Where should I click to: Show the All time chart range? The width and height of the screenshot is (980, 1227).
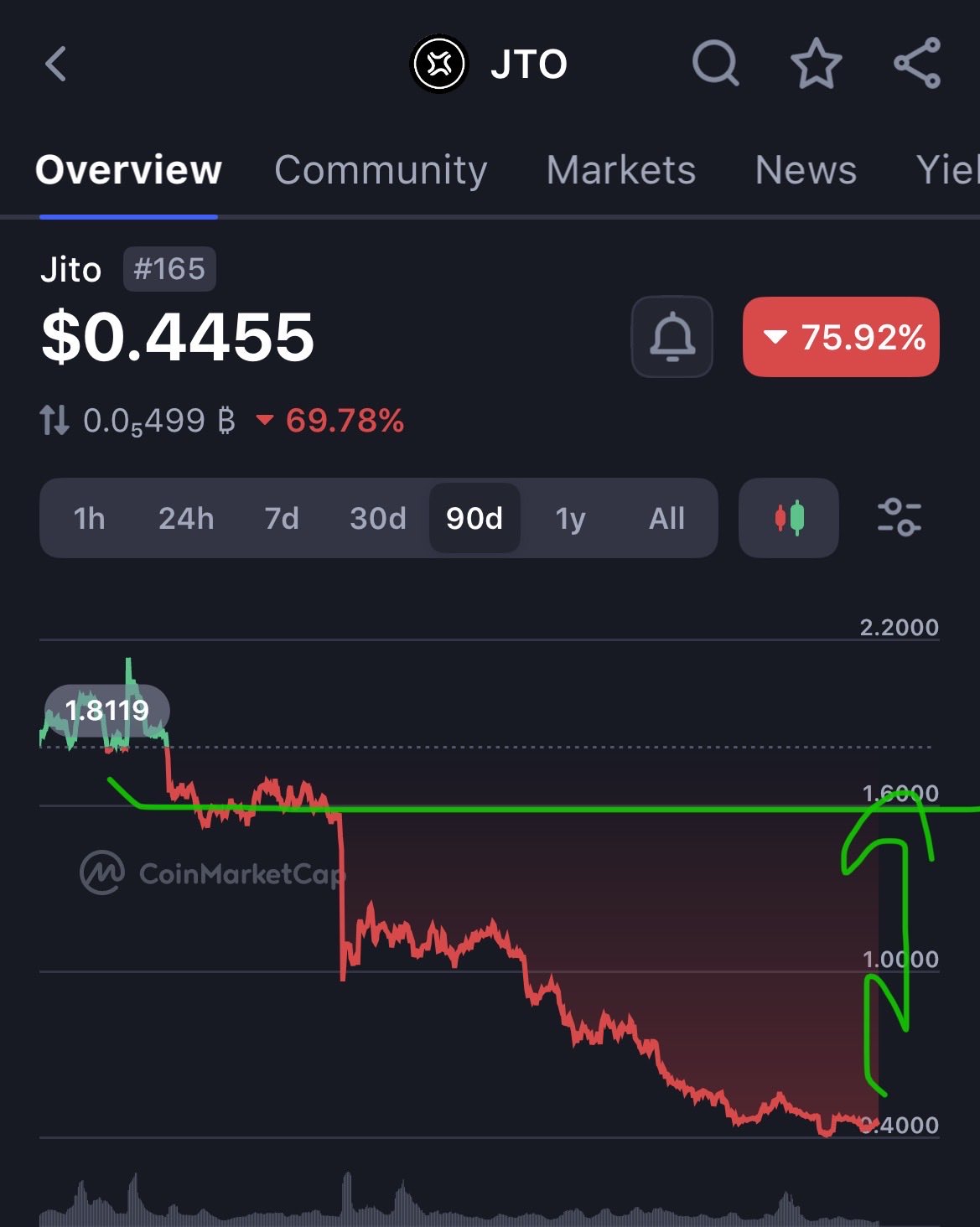click(666, 519)
